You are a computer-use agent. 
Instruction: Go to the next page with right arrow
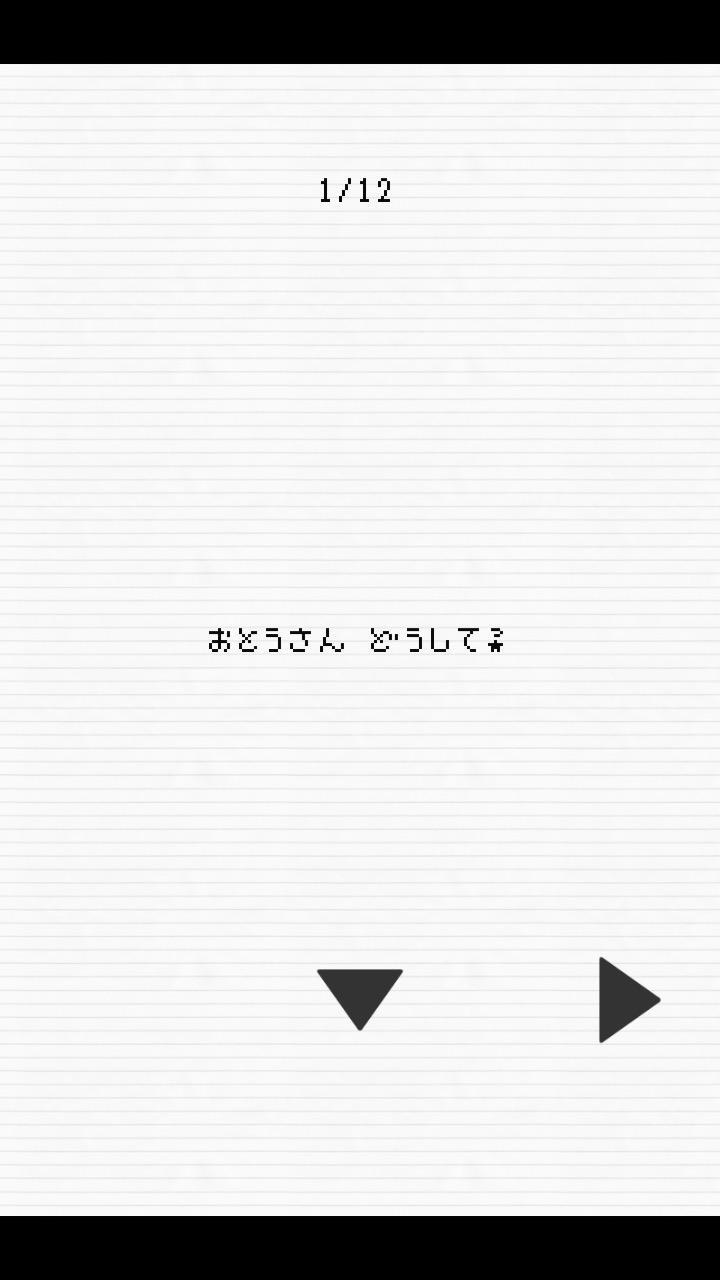[626, 999]
